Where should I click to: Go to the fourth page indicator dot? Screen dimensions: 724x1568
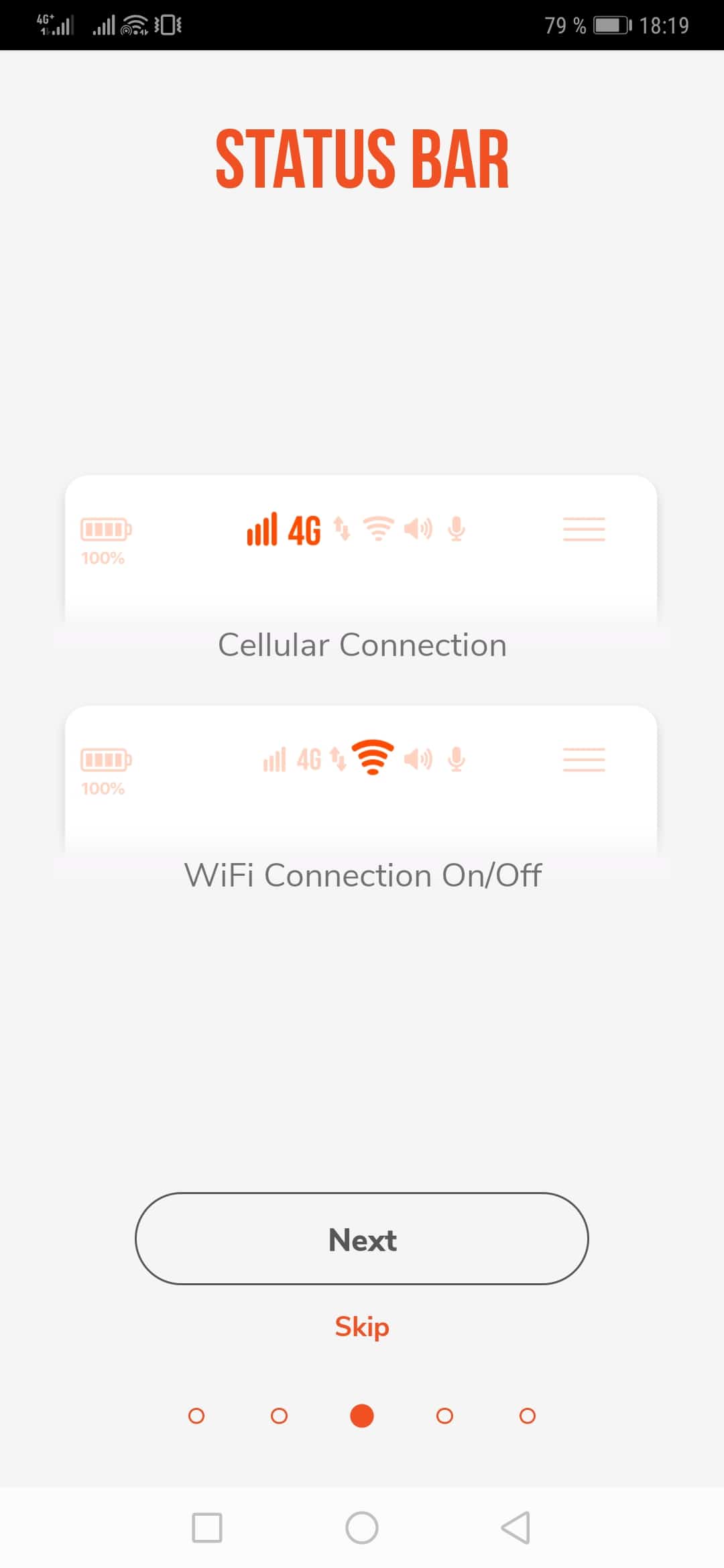(444, 1416)
